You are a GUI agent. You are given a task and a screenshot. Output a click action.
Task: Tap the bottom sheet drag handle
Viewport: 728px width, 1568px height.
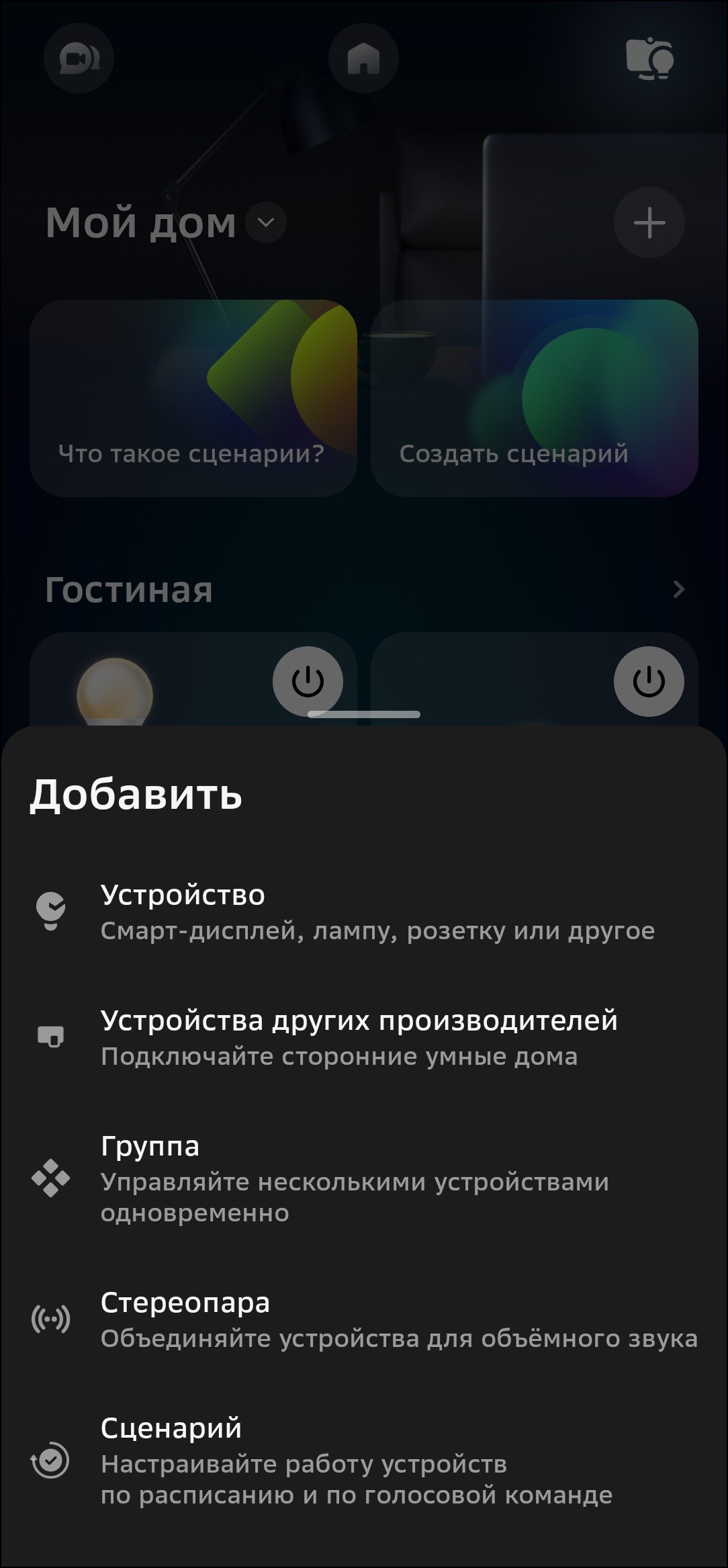point(363,714)
